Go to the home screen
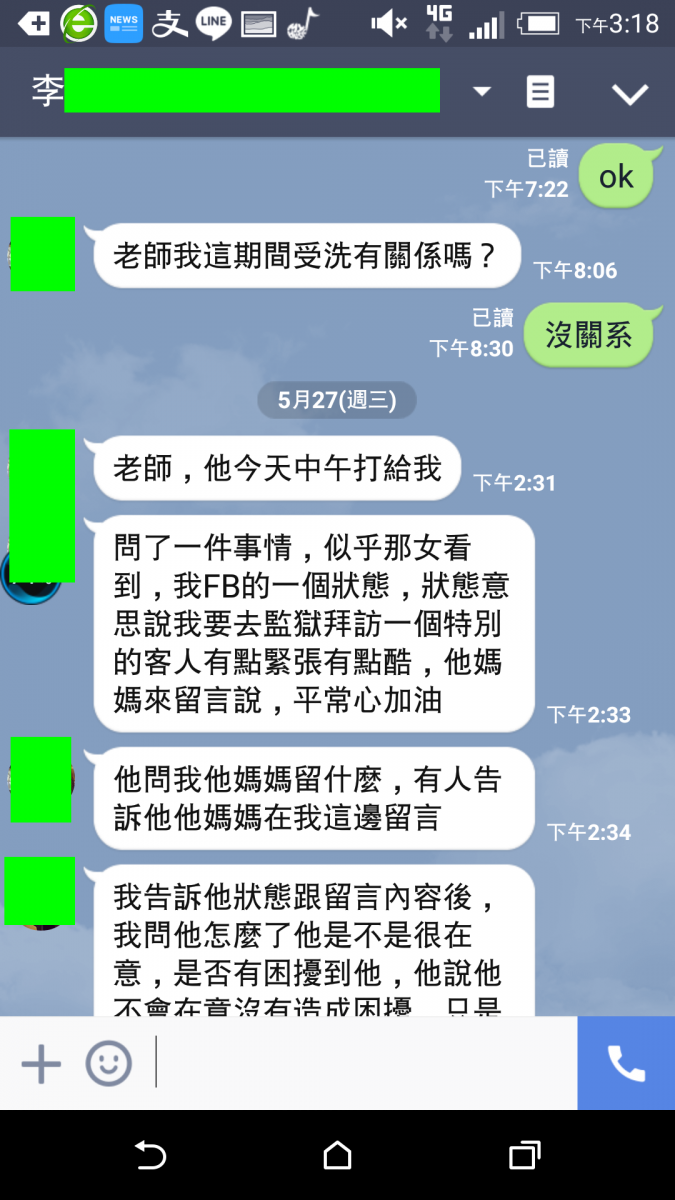 (338, 1156)
